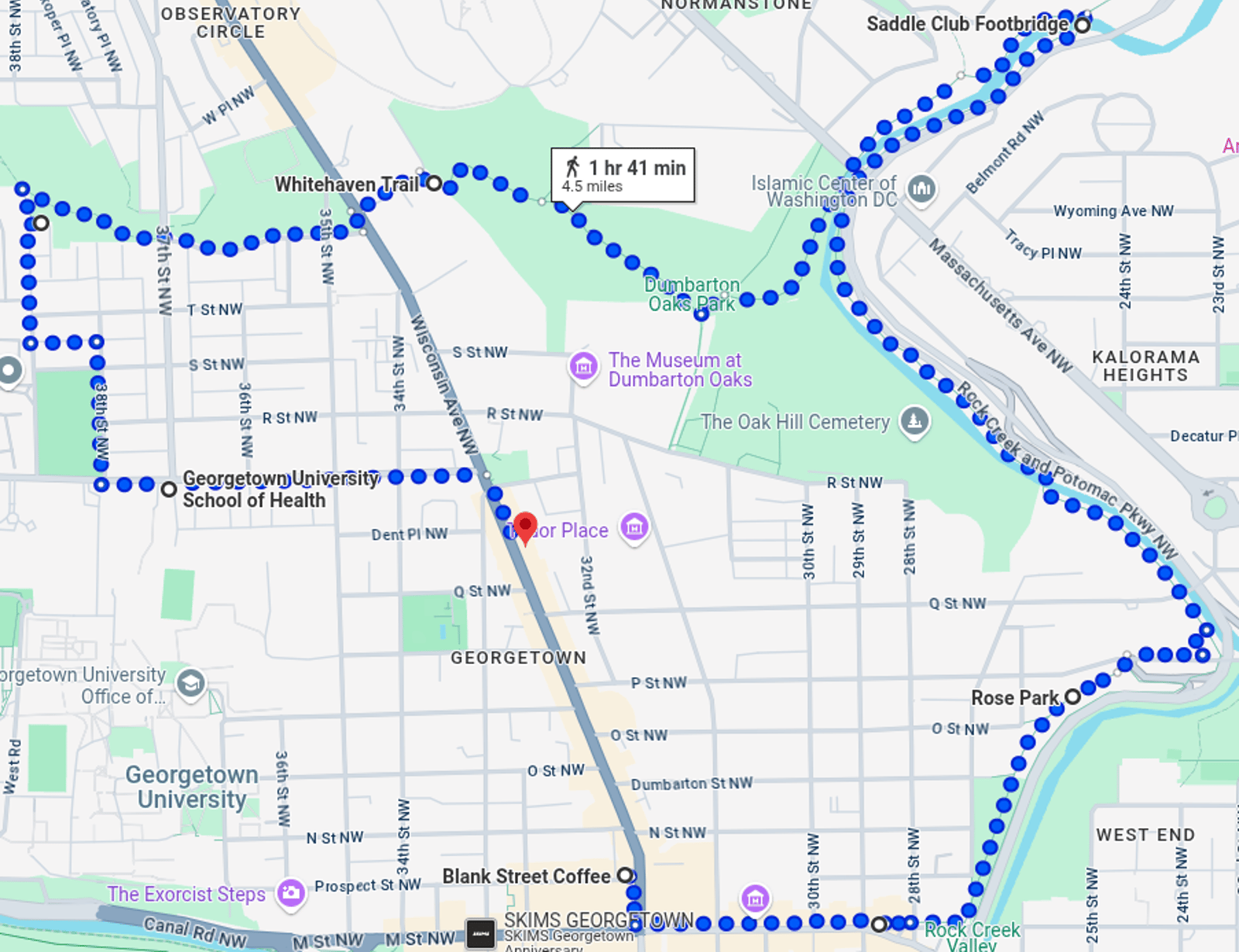This screenshot has height=952, width=1239.
Task: Select the Saddle Club Footbridge waypoint
Action: point(1083,25)
